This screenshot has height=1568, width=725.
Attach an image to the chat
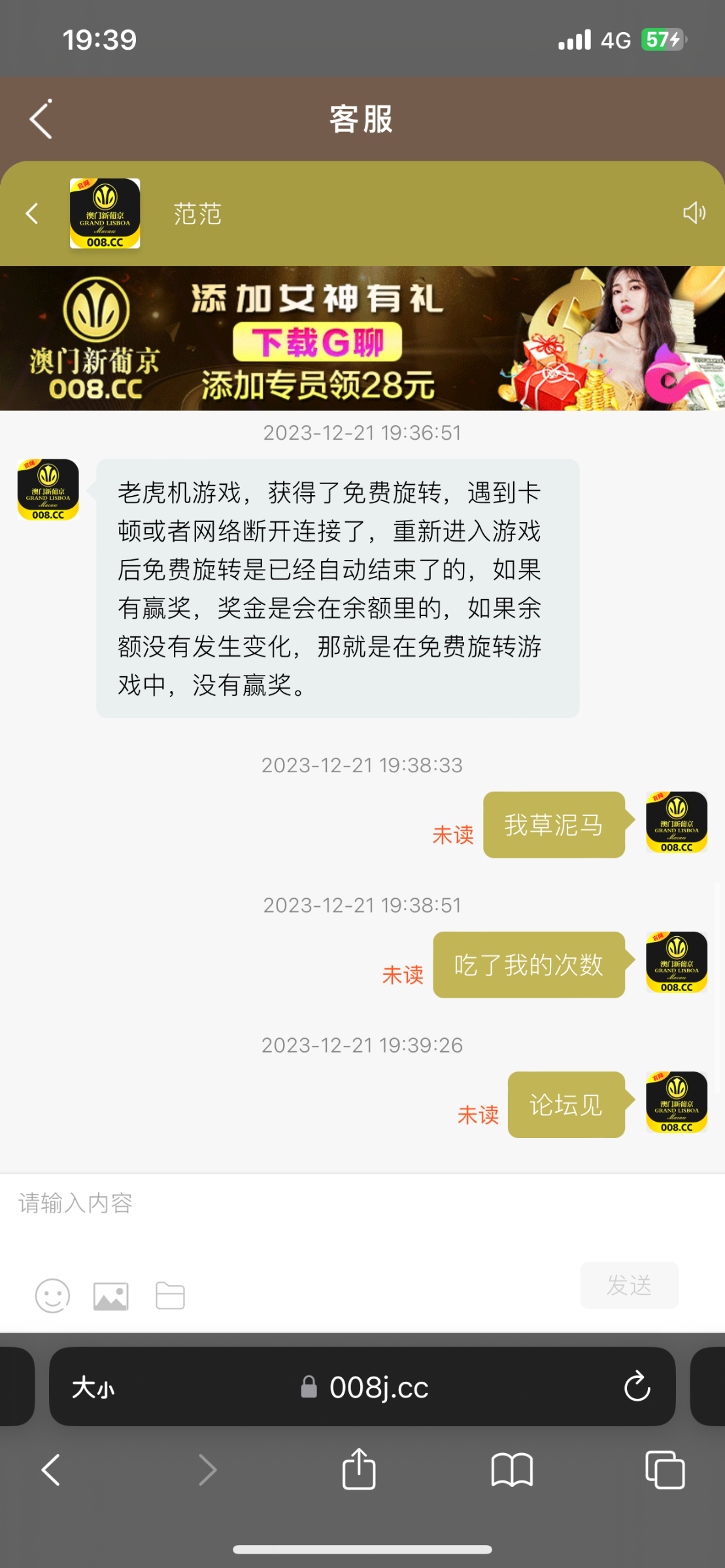tap(111, 1296)
